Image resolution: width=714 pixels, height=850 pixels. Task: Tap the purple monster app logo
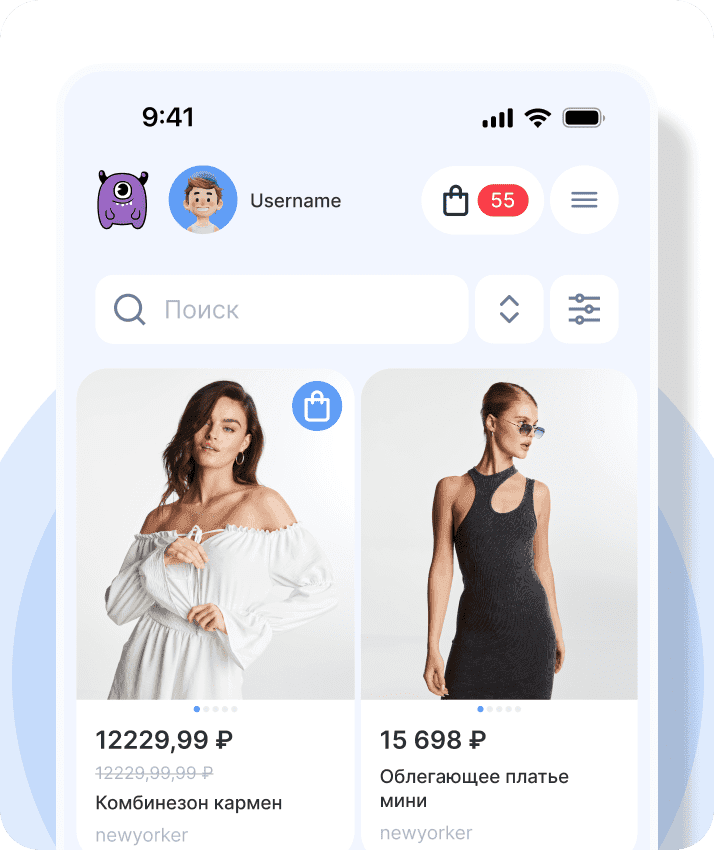tap(122, 200)
